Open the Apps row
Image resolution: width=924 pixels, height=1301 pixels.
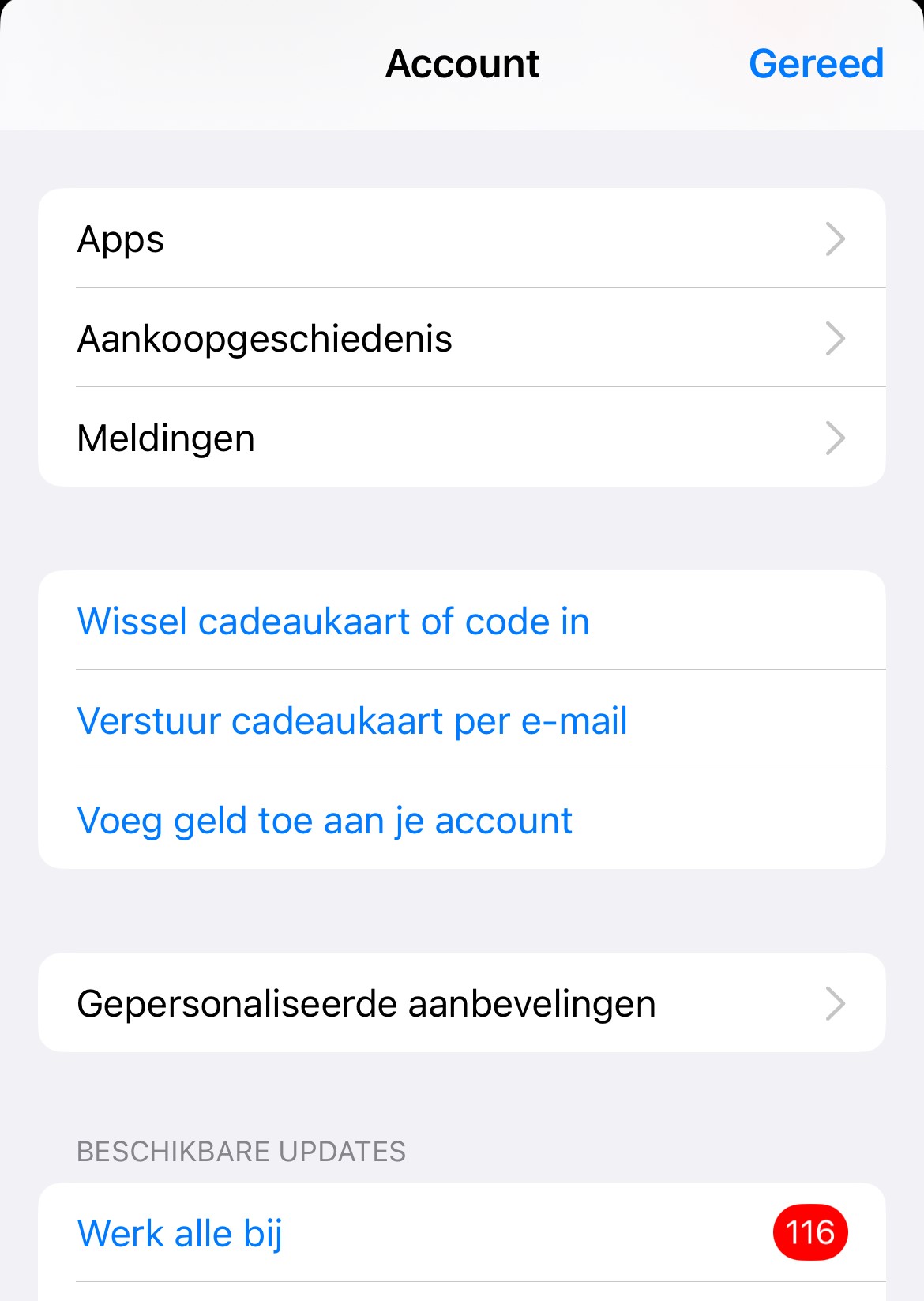tap(461, 239)
